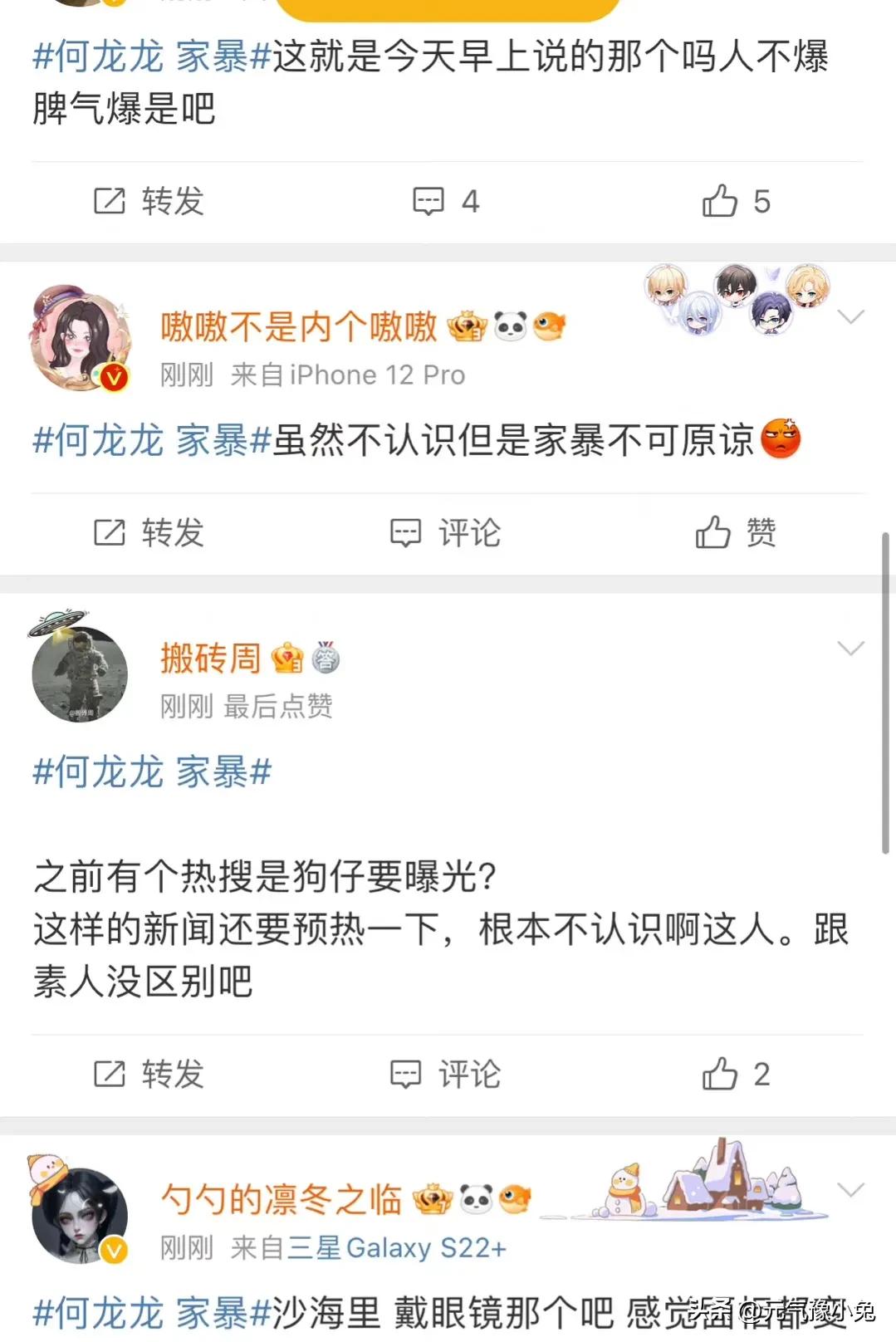Expand options chevron on 勺勺的凛冬之临's post
Screen dimensions: 896x1342
point(851,1190)
